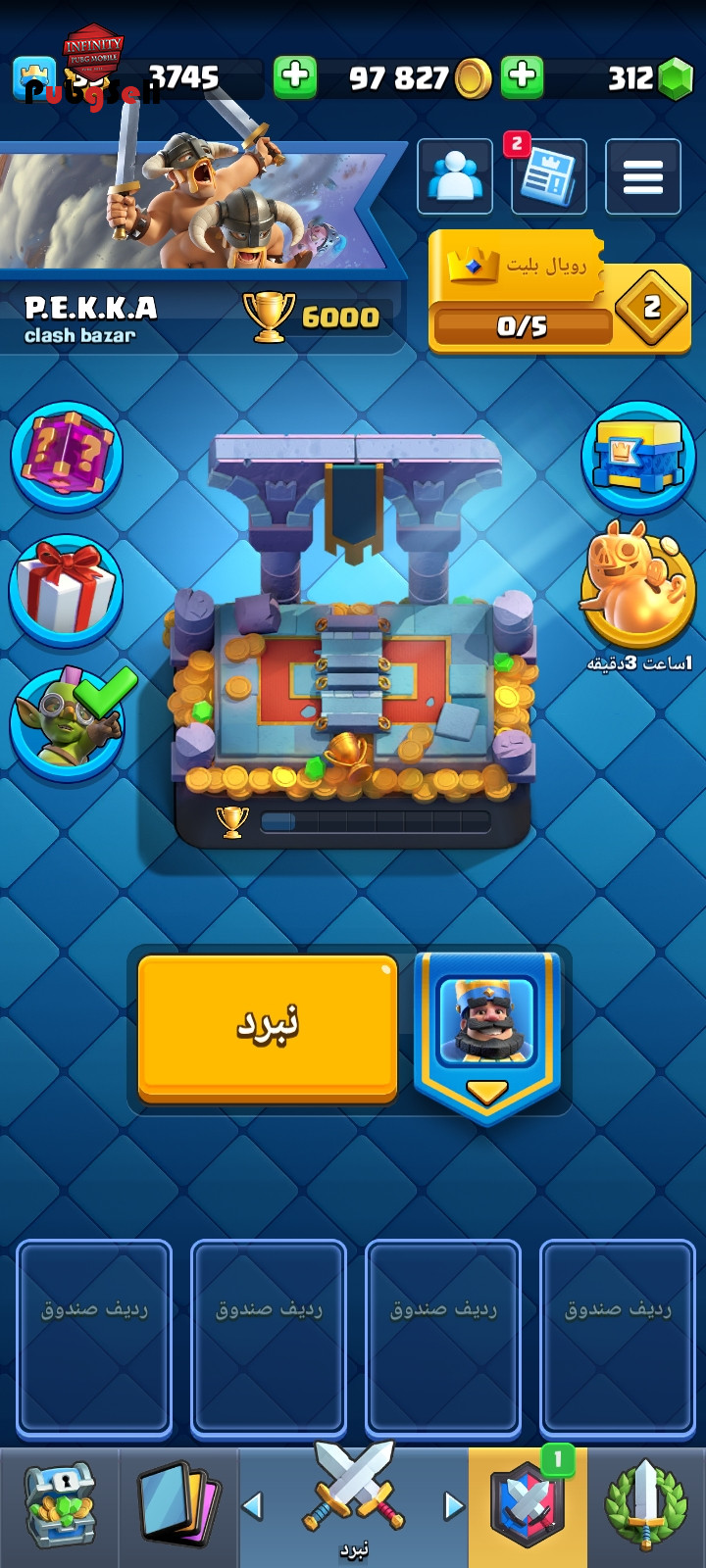Start a battle with the yellow نبرد button
Screen dimensions: 706x1568
(x=268, y=1027)
